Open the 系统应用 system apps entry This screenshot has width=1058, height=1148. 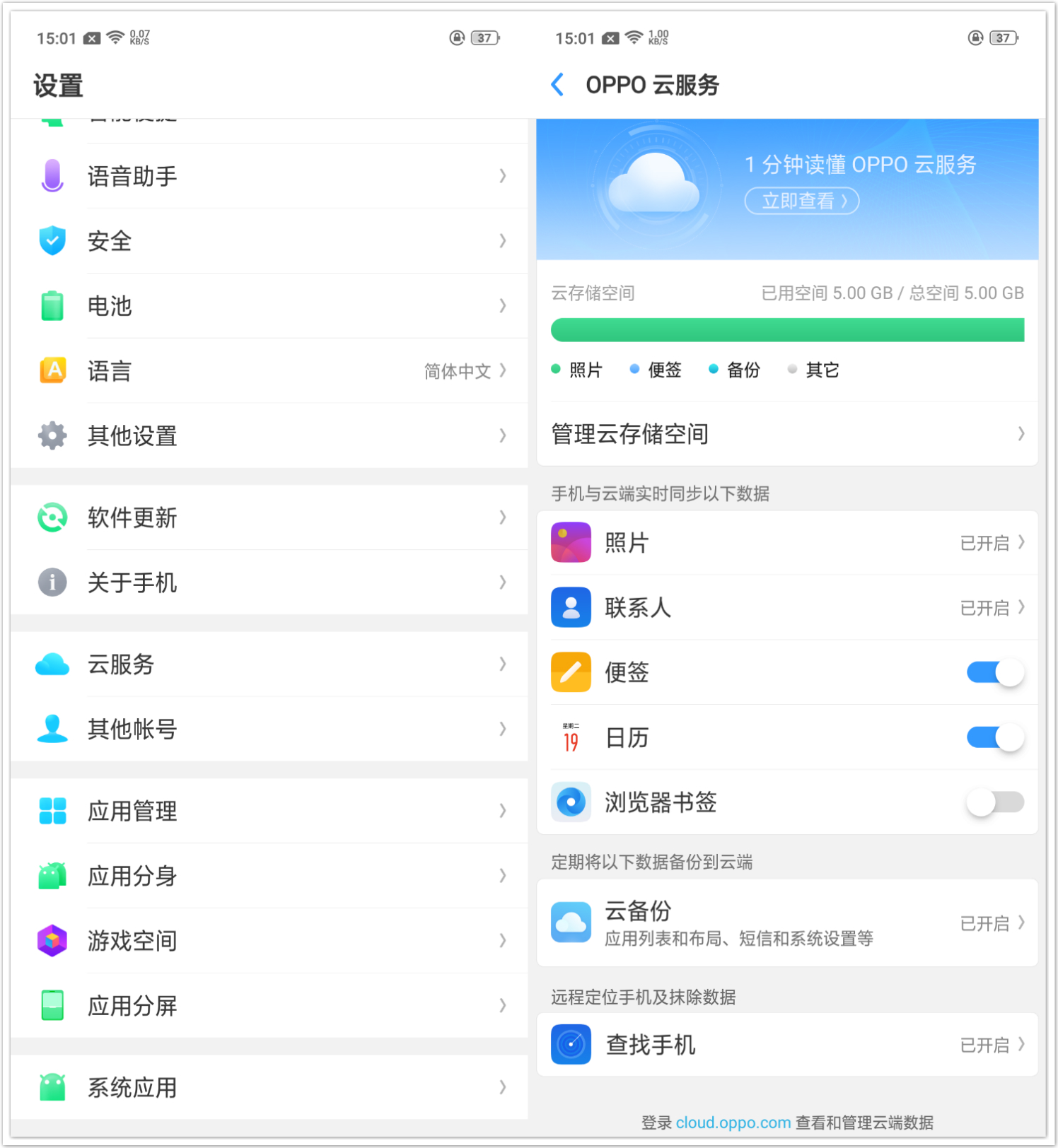[269, 1087]
